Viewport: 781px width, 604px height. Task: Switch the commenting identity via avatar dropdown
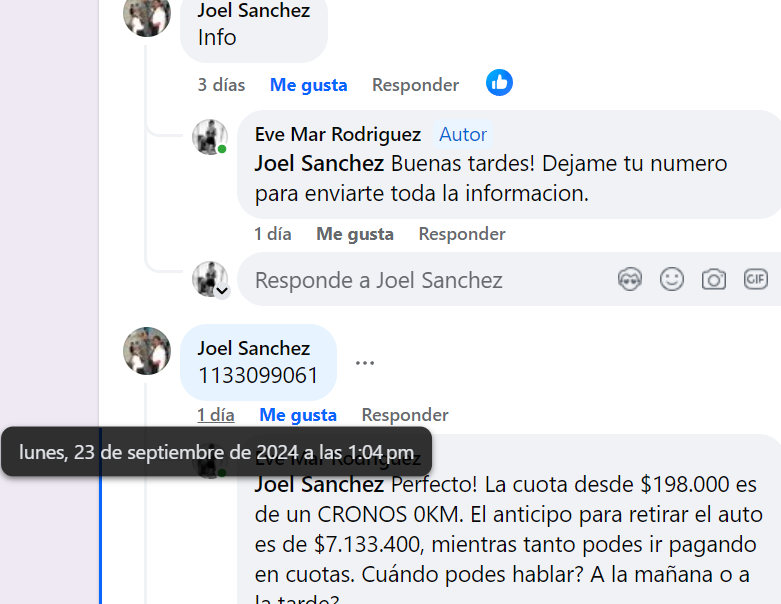point(222,291)
